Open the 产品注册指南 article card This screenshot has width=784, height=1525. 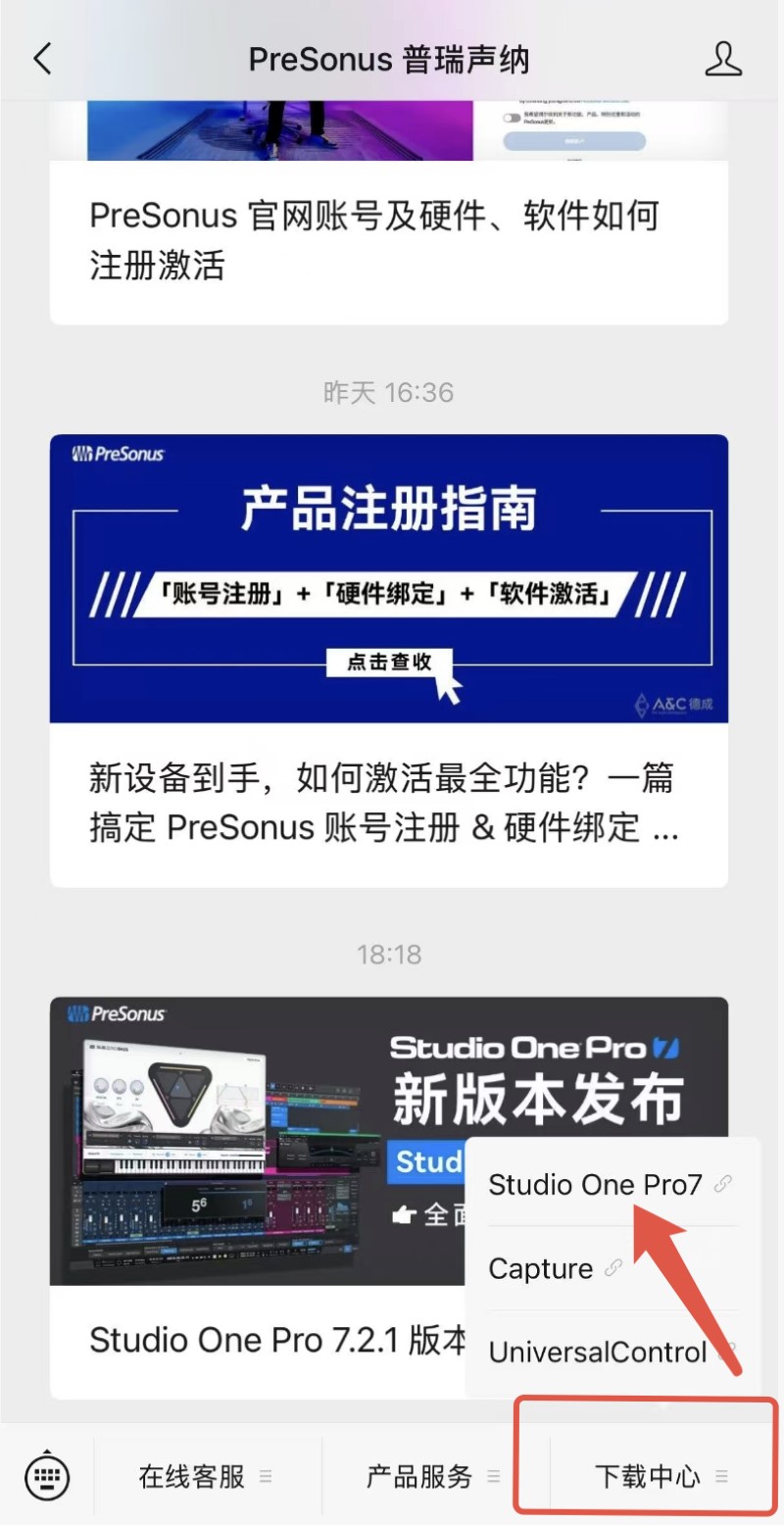(389, 661)
